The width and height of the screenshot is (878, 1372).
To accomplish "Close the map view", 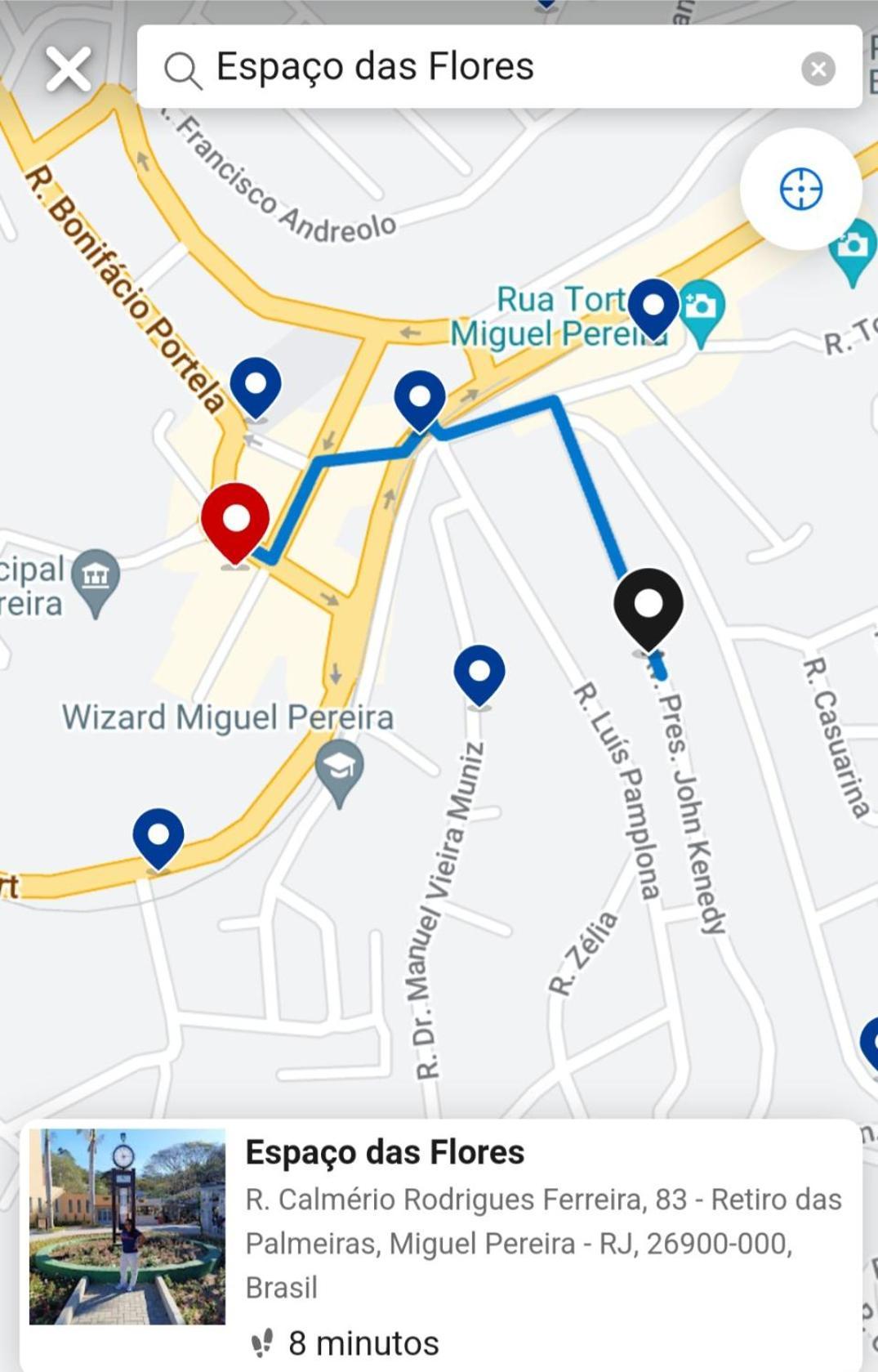I will [x=69, y=69].
